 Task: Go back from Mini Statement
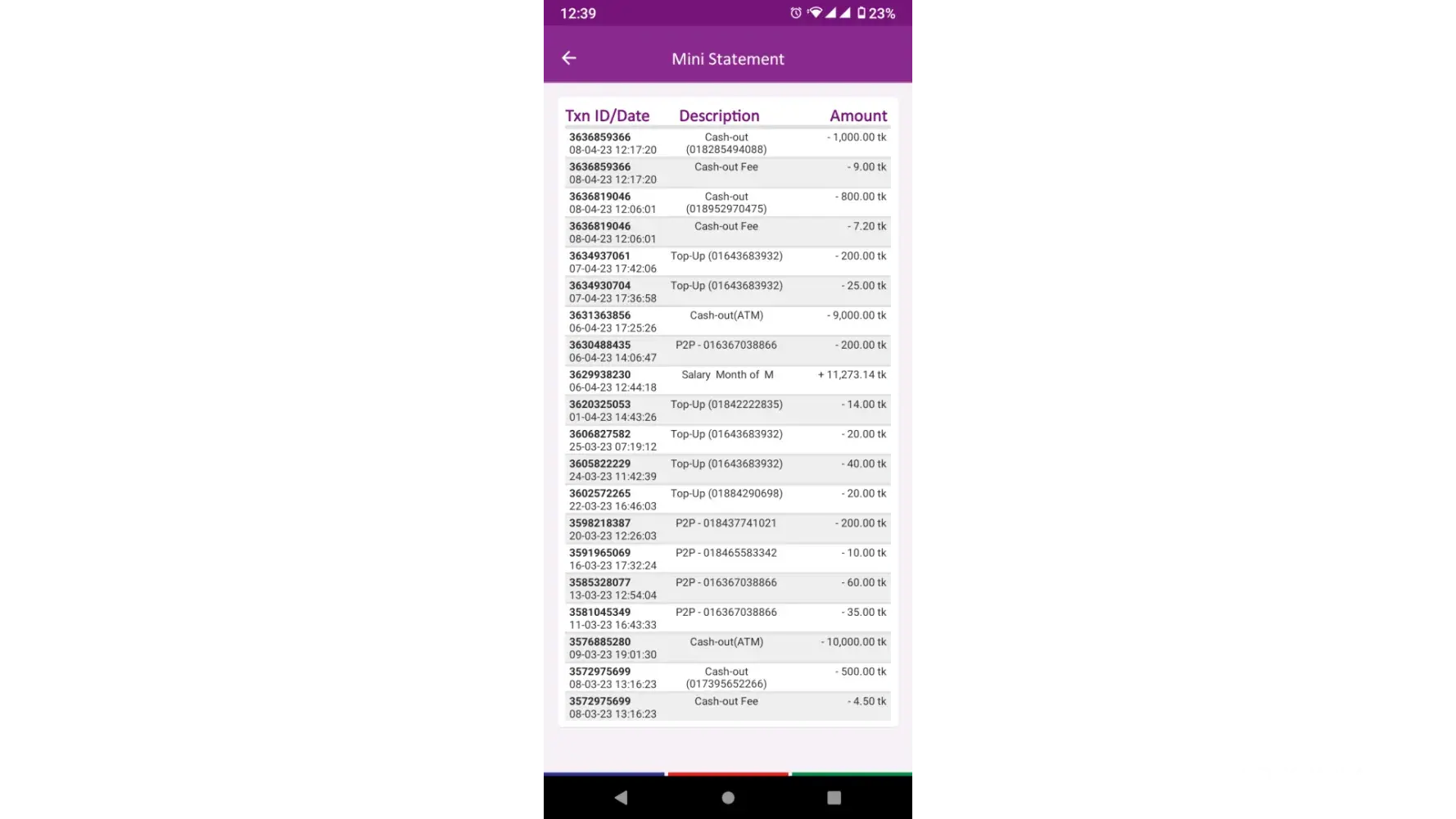tap(569, 58)
